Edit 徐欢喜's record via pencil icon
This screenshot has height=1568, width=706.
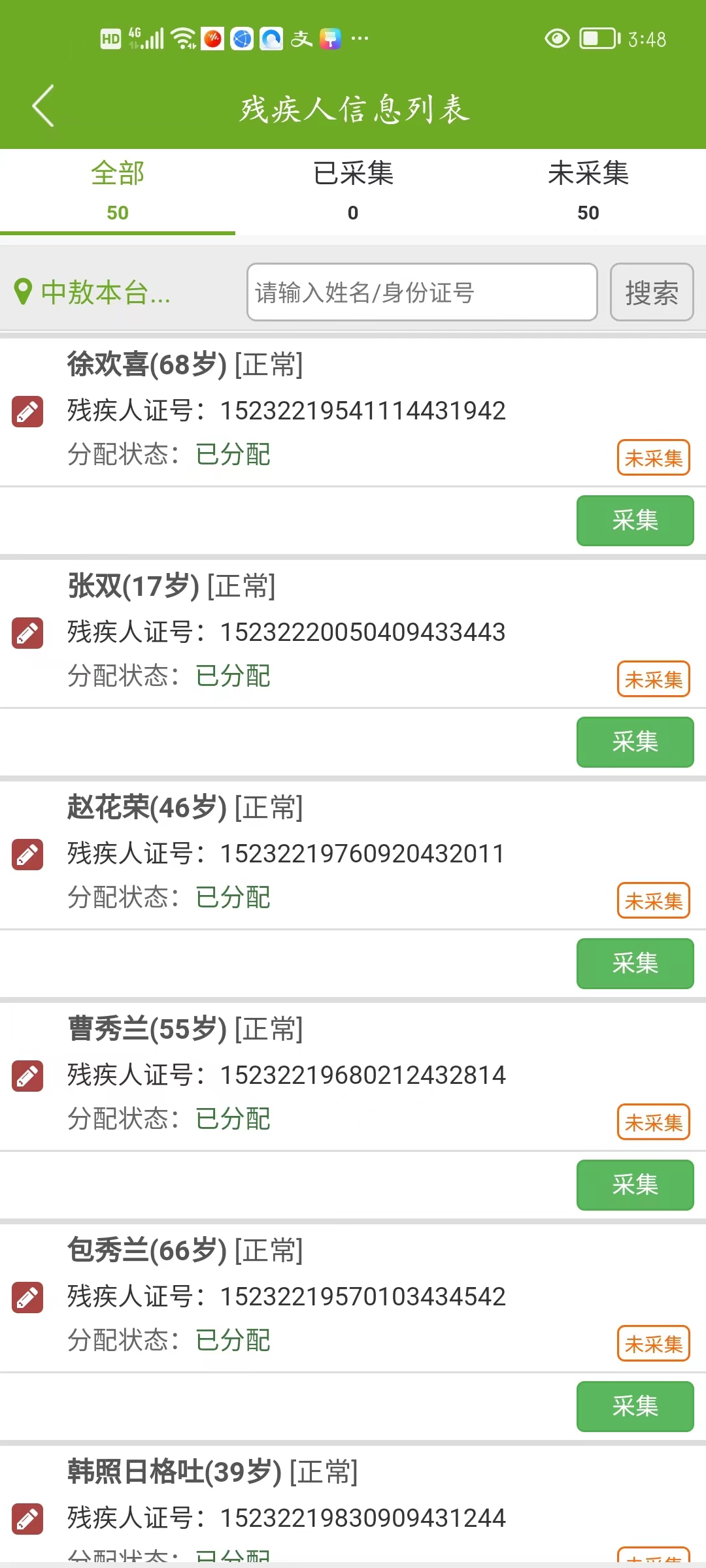point(27,412)
